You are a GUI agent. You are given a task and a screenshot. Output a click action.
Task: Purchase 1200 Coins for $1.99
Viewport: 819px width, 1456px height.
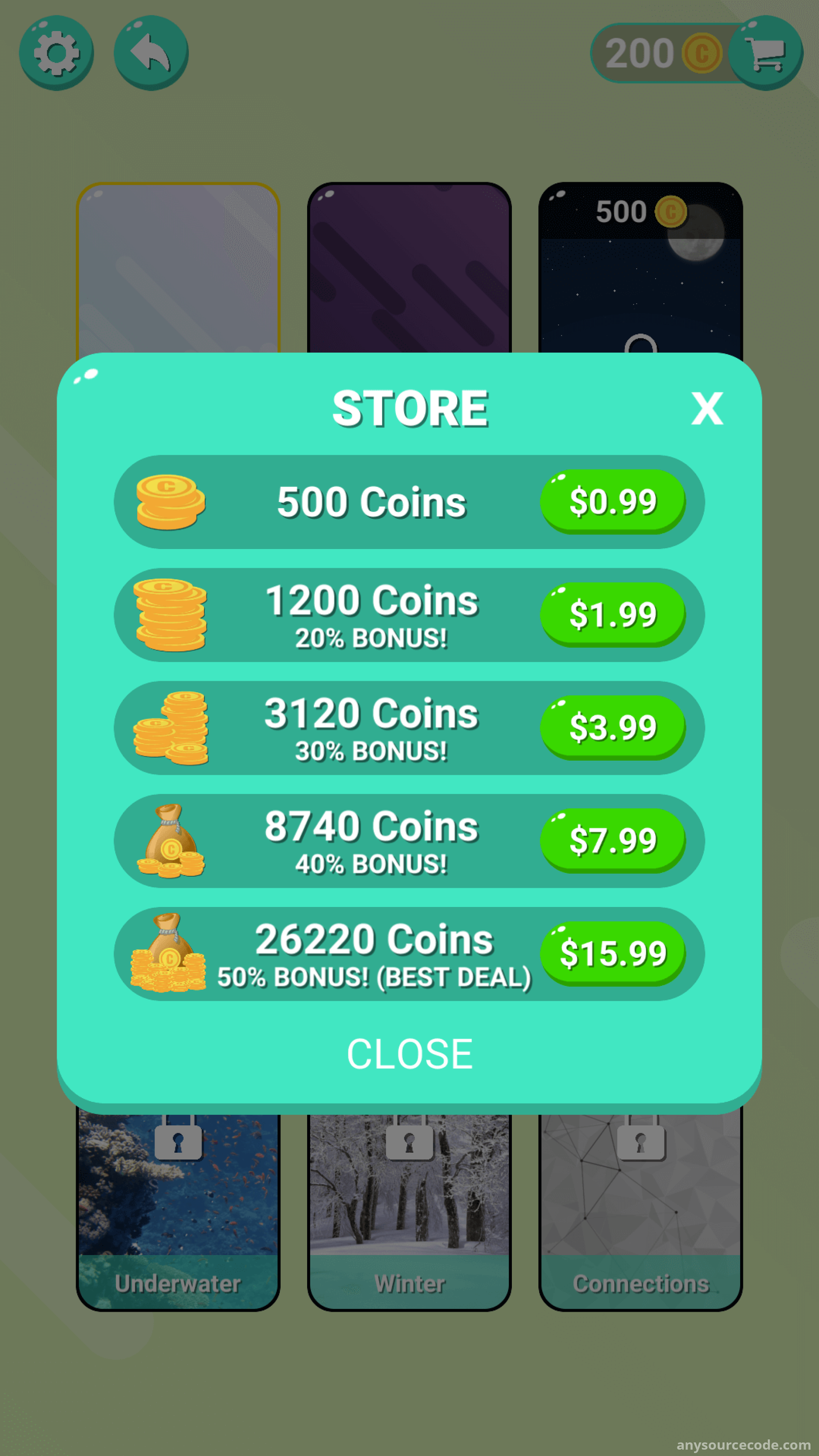click(613, 615)
